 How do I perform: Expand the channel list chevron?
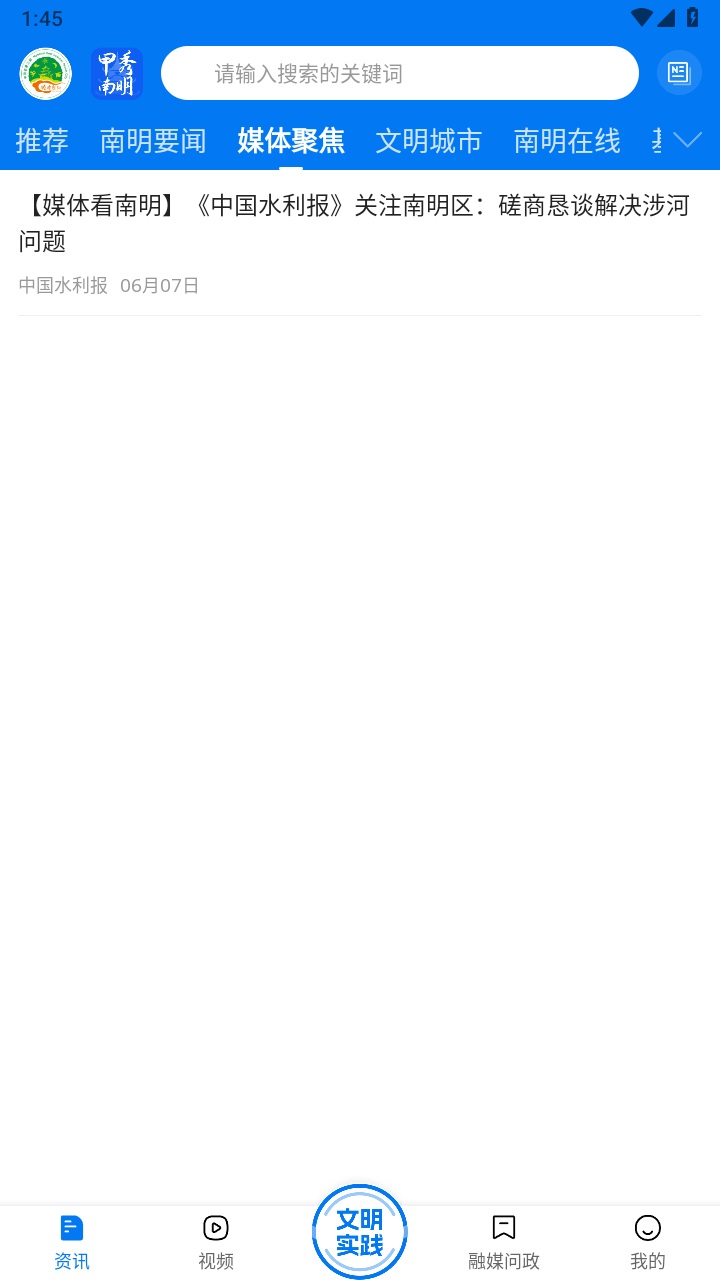(x=688, y=141)
